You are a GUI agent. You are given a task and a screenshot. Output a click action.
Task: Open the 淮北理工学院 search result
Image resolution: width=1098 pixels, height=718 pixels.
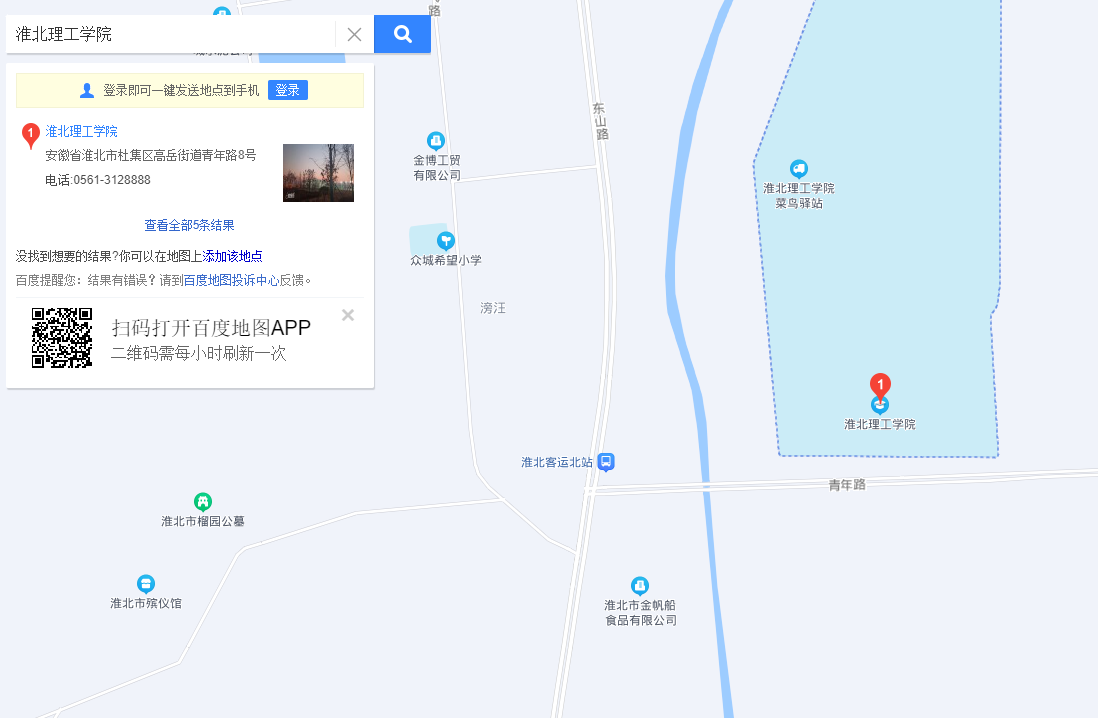81,131
